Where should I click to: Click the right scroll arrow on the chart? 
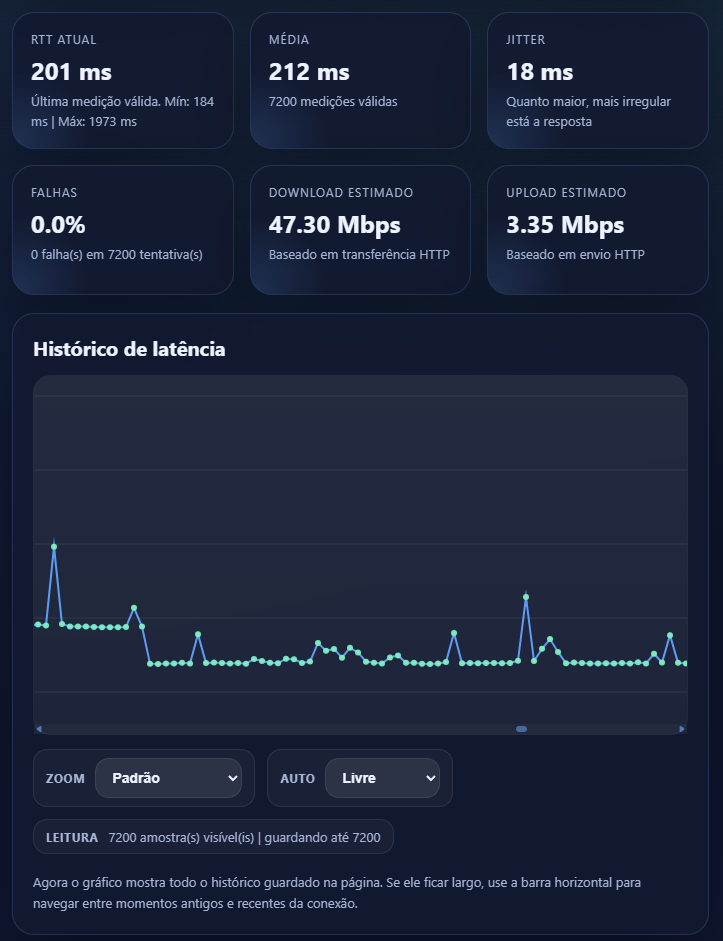pyautogui.click(x=683, y=727)
